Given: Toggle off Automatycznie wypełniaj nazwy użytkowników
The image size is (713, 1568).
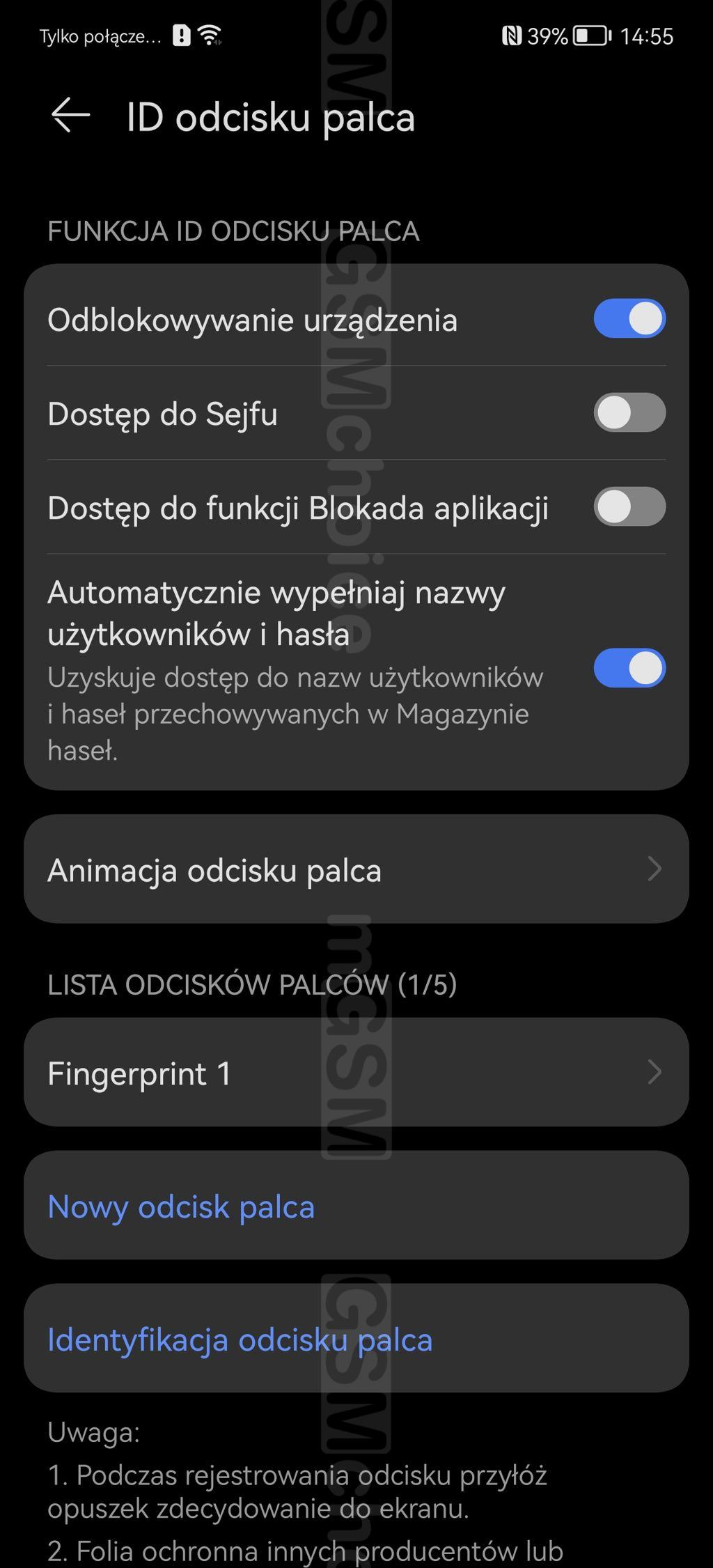Looking at the screenshot, I should click(x=629, y=668).
